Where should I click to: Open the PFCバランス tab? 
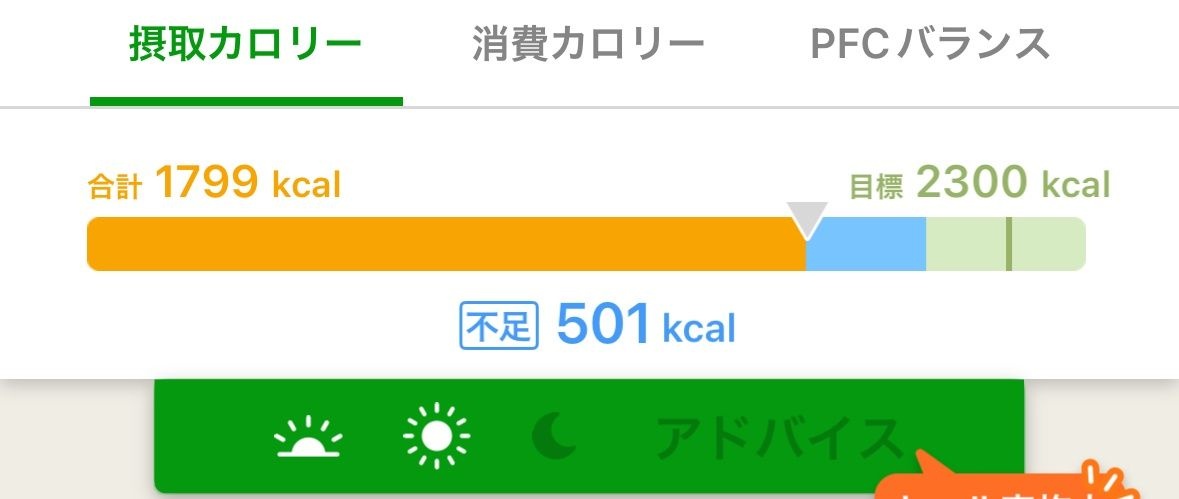930,46
